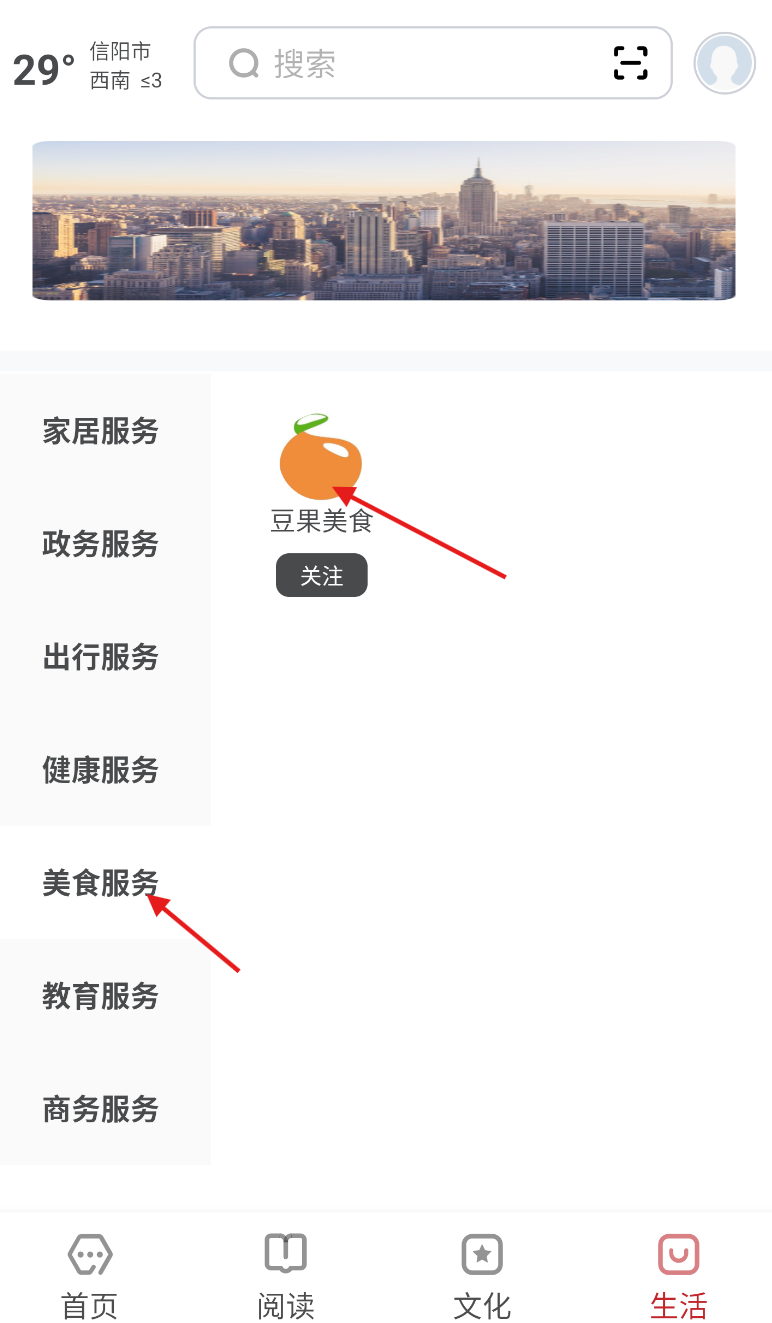Image resolution: width=772 pixels, height=1323 pixels.
Task: Select the 商务服务 category
Action: (101, 1109)
